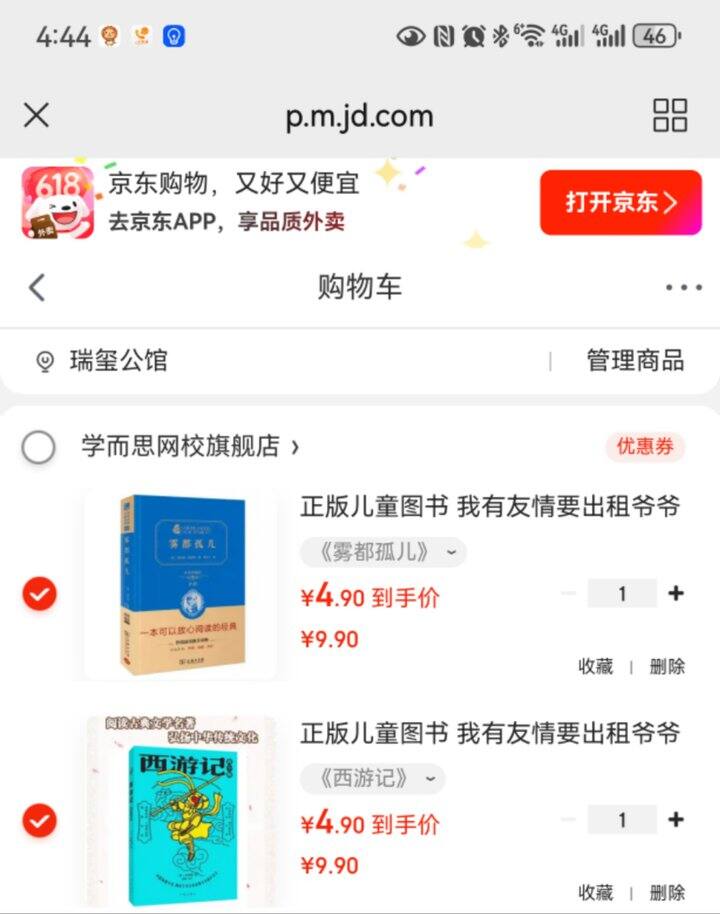720x914 pixels.
Task: Uncheck the 《西游记》 book item
Action: (x=39, y=821)
